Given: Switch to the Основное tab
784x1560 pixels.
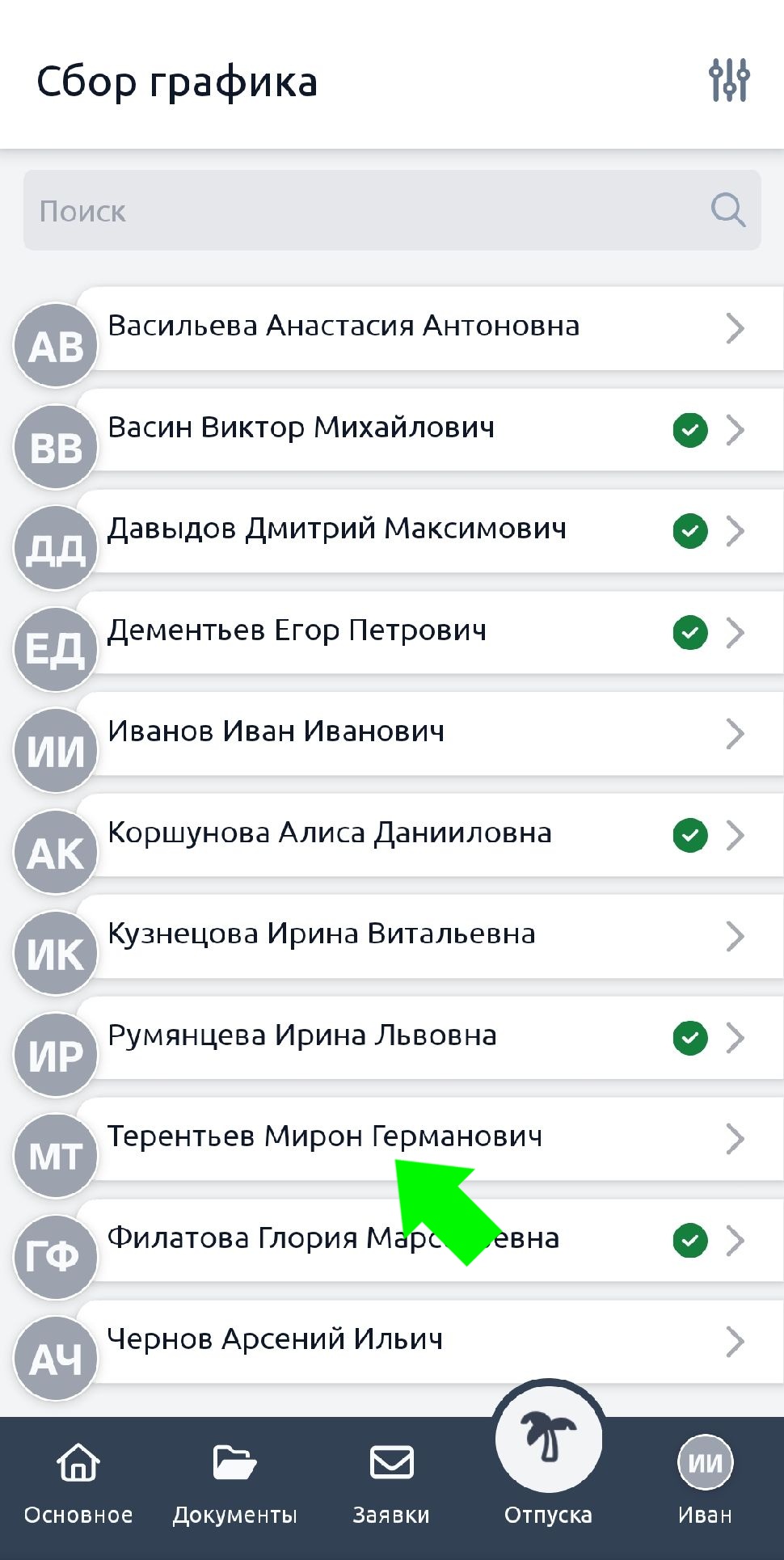Looking at the screenshot, I should 78,1486.
